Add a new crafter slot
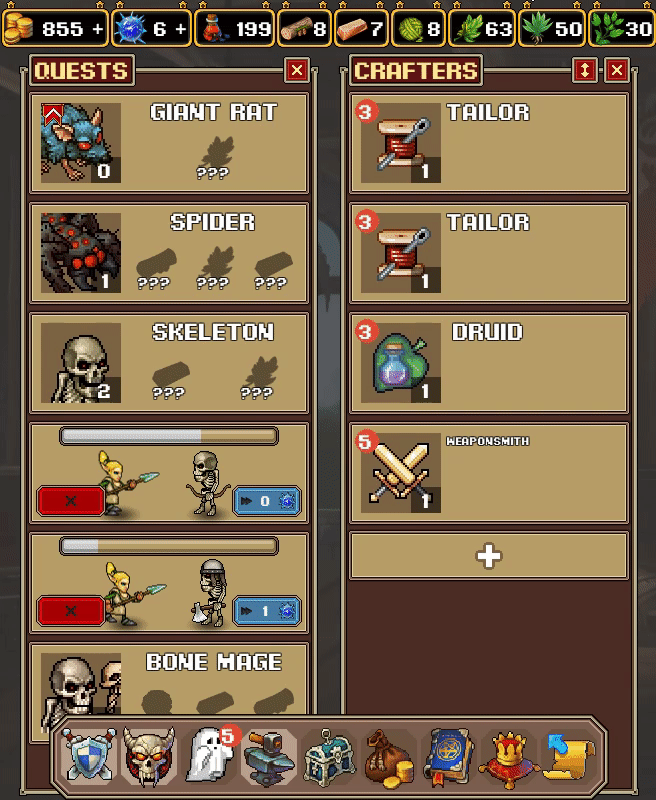Image resolution: width=656 pixels, height=800 pixels. (x=488, y=557)
